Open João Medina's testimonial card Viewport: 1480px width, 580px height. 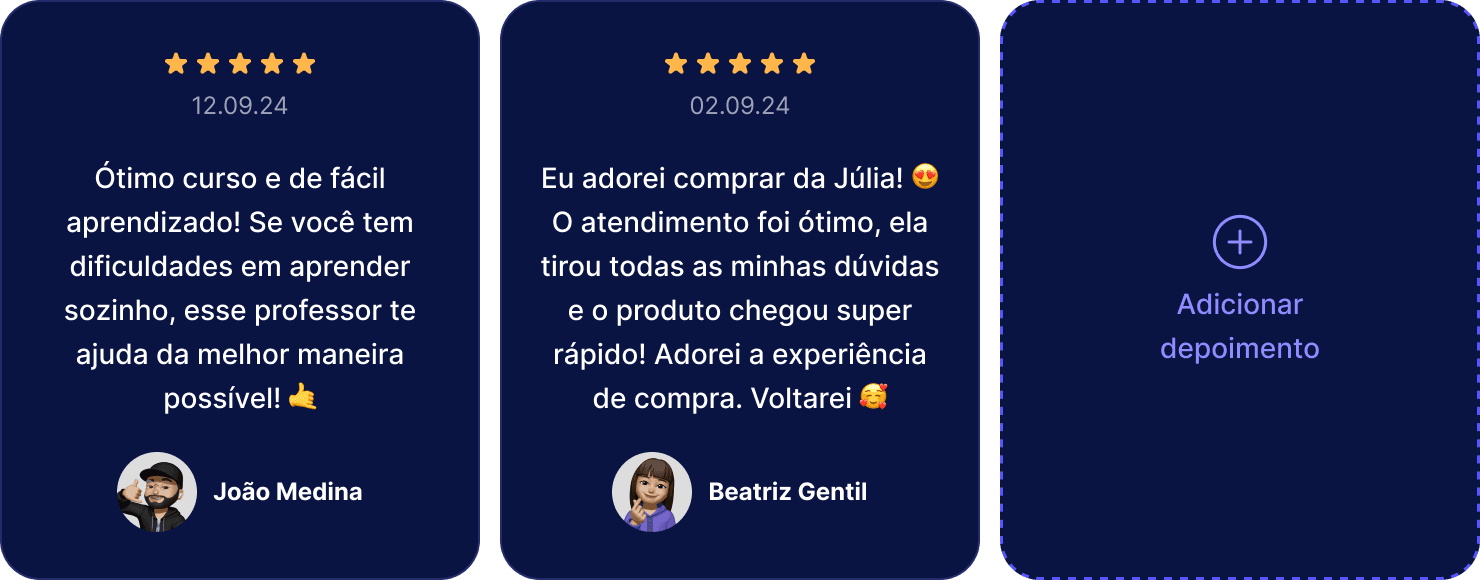tap(240, 290)
